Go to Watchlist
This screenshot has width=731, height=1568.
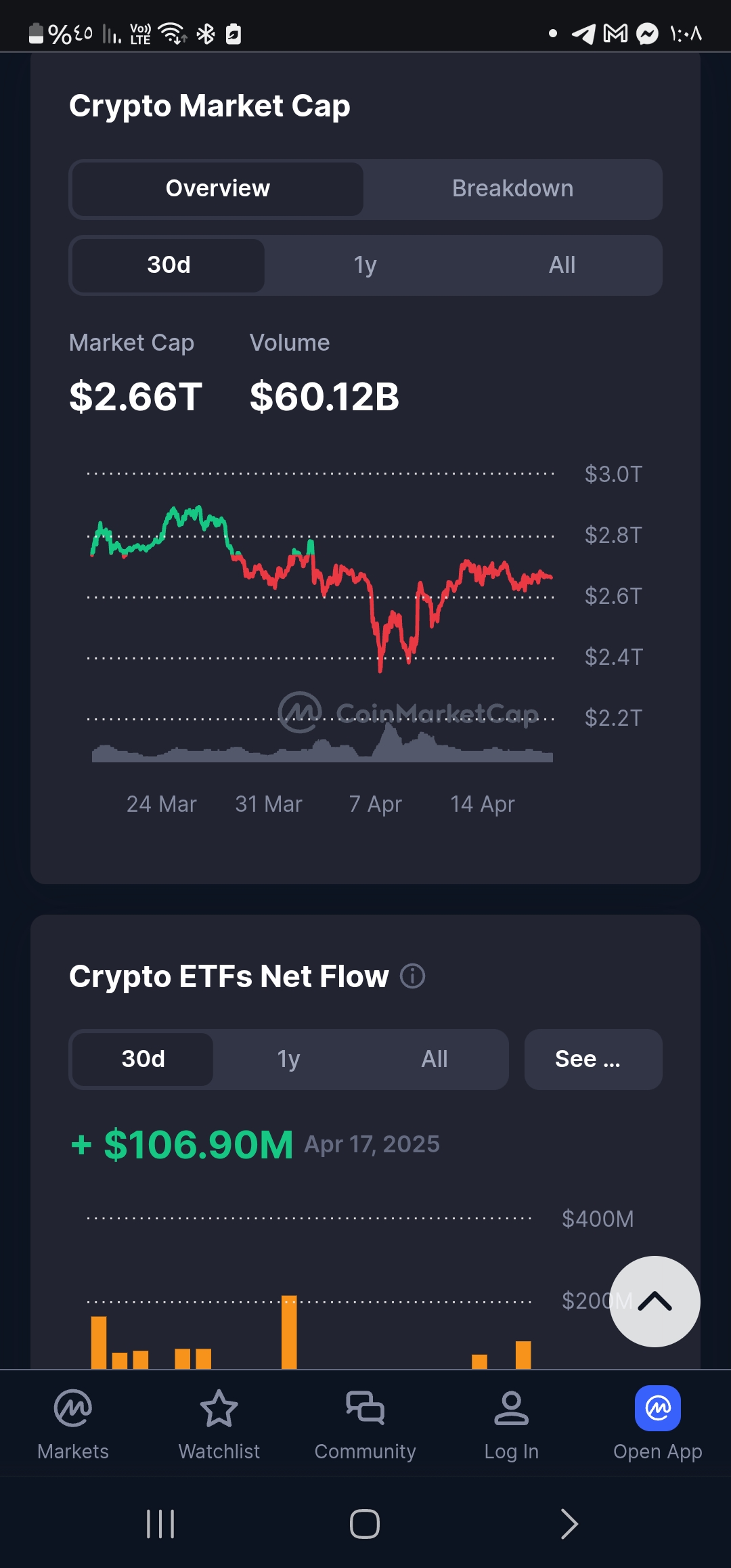[219, 1423]
